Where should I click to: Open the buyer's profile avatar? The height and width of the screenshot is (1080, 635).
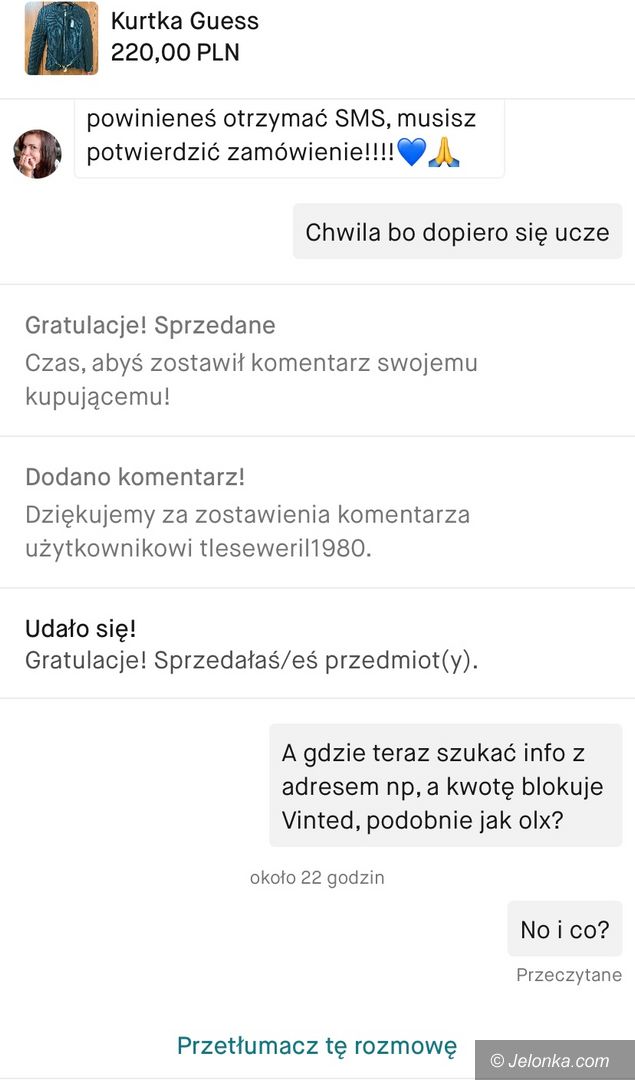pos(37,154)
